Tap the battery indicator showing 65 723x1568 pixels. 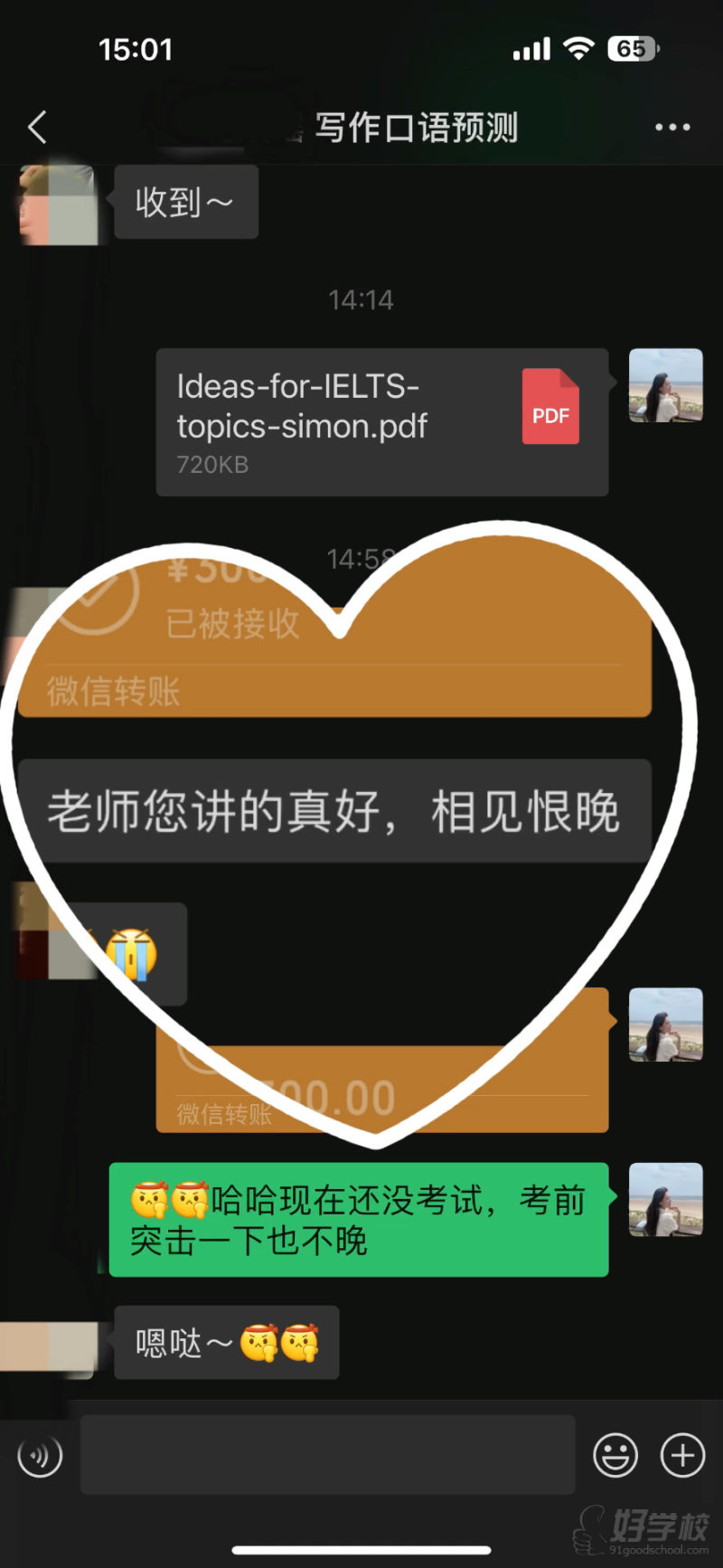coord(634,48)
